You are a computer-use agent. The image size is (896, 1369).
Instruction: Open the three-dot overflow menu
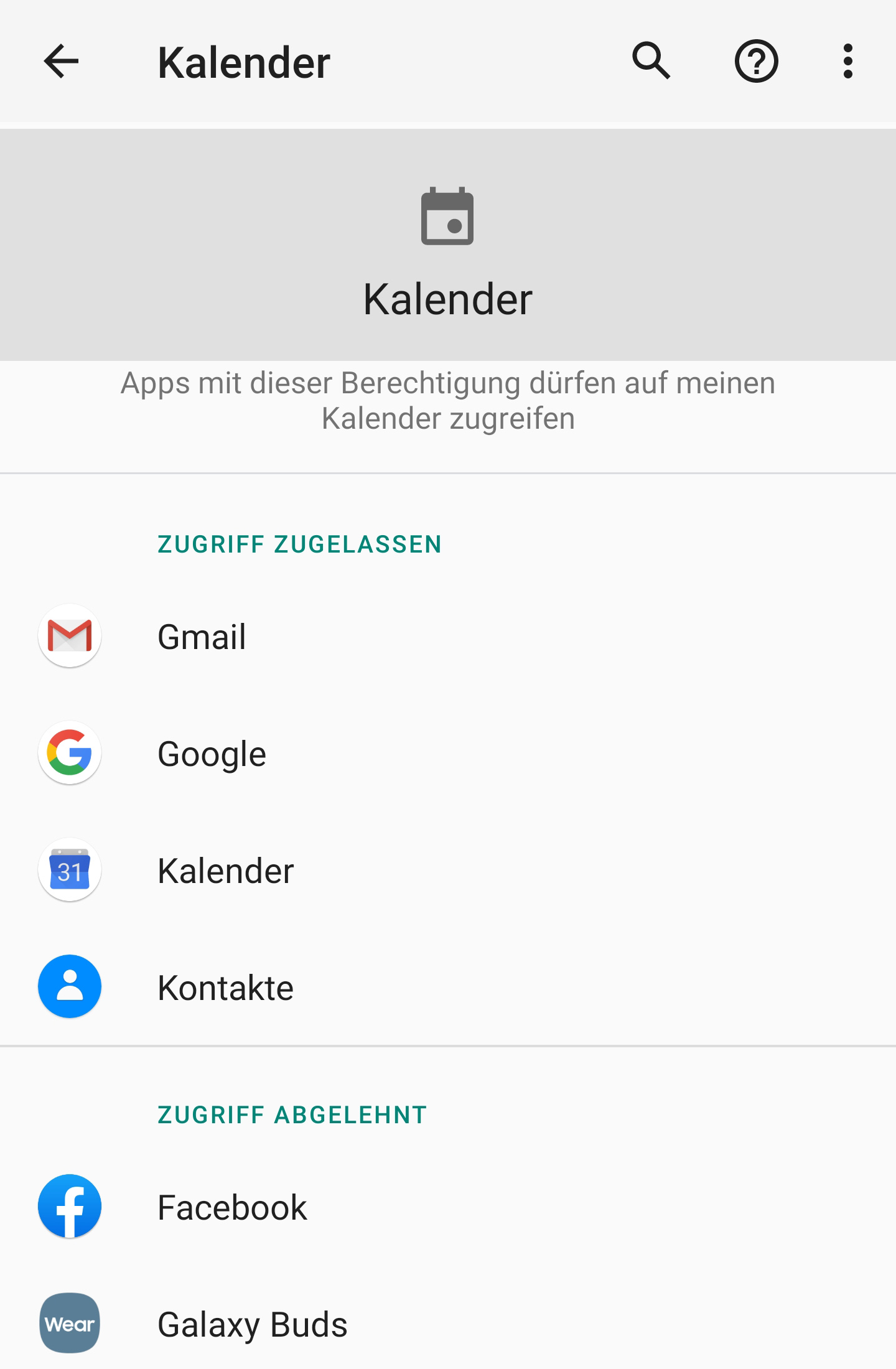pos(847,62)
